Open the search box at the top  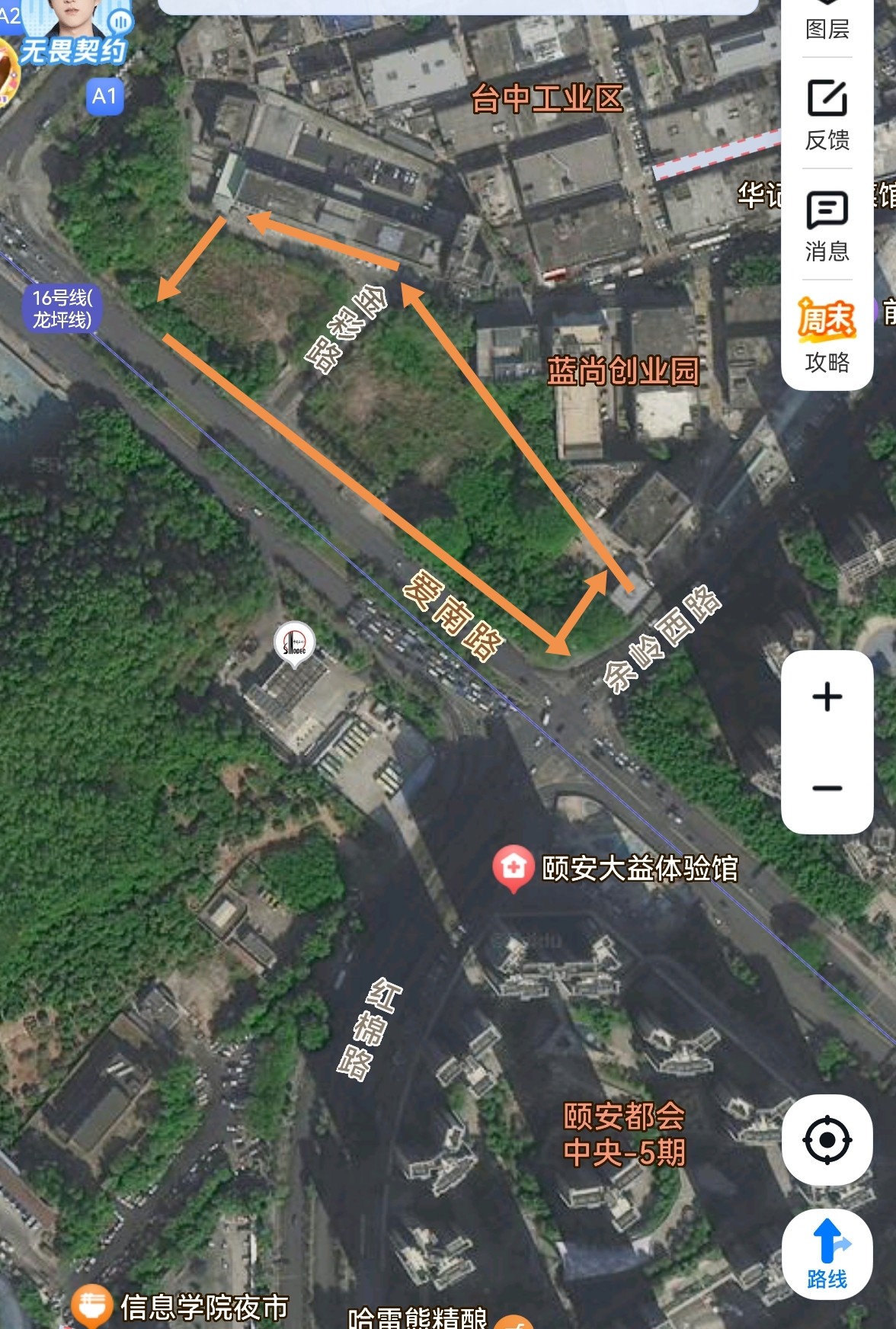(457, 6)
